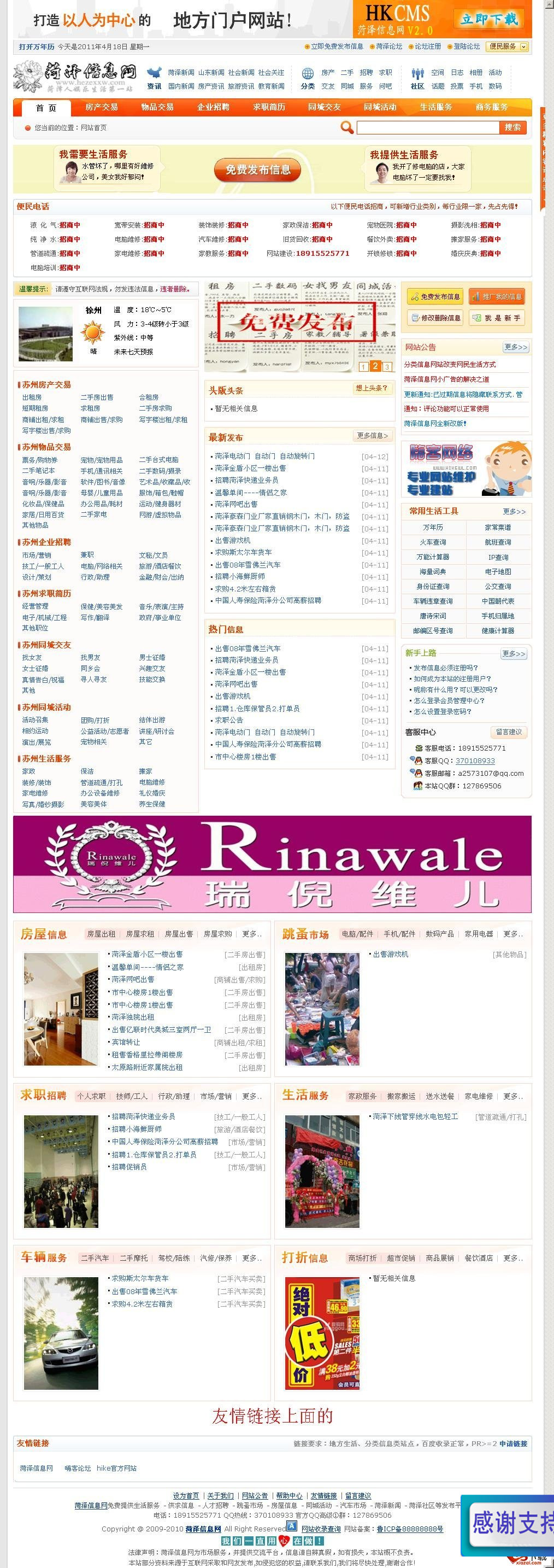Screen dimensions: 554x1568
Task: View 更多信息 under 最新发布
Action: (372, 436)
